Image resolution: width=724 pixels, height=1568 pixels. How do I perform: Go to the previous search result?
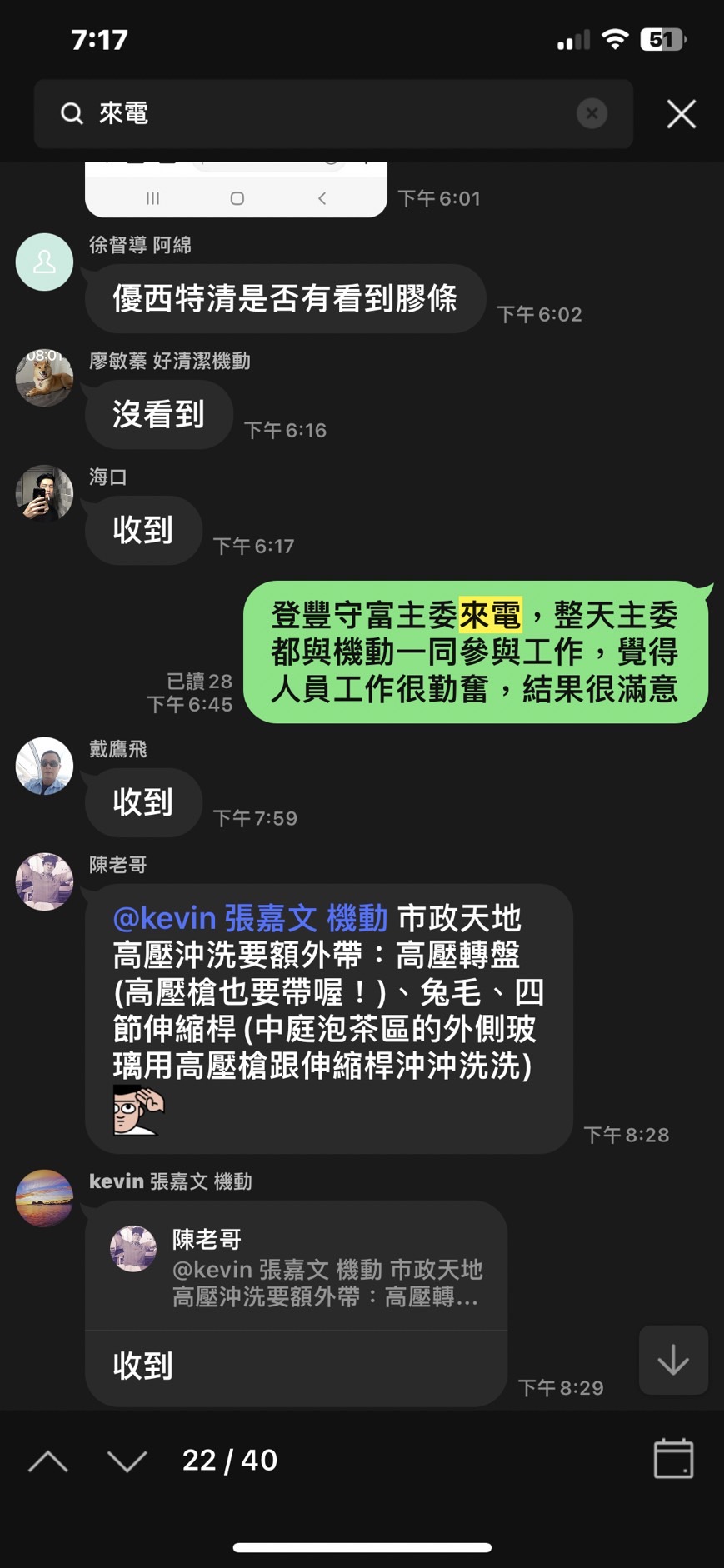point(48,1460)
